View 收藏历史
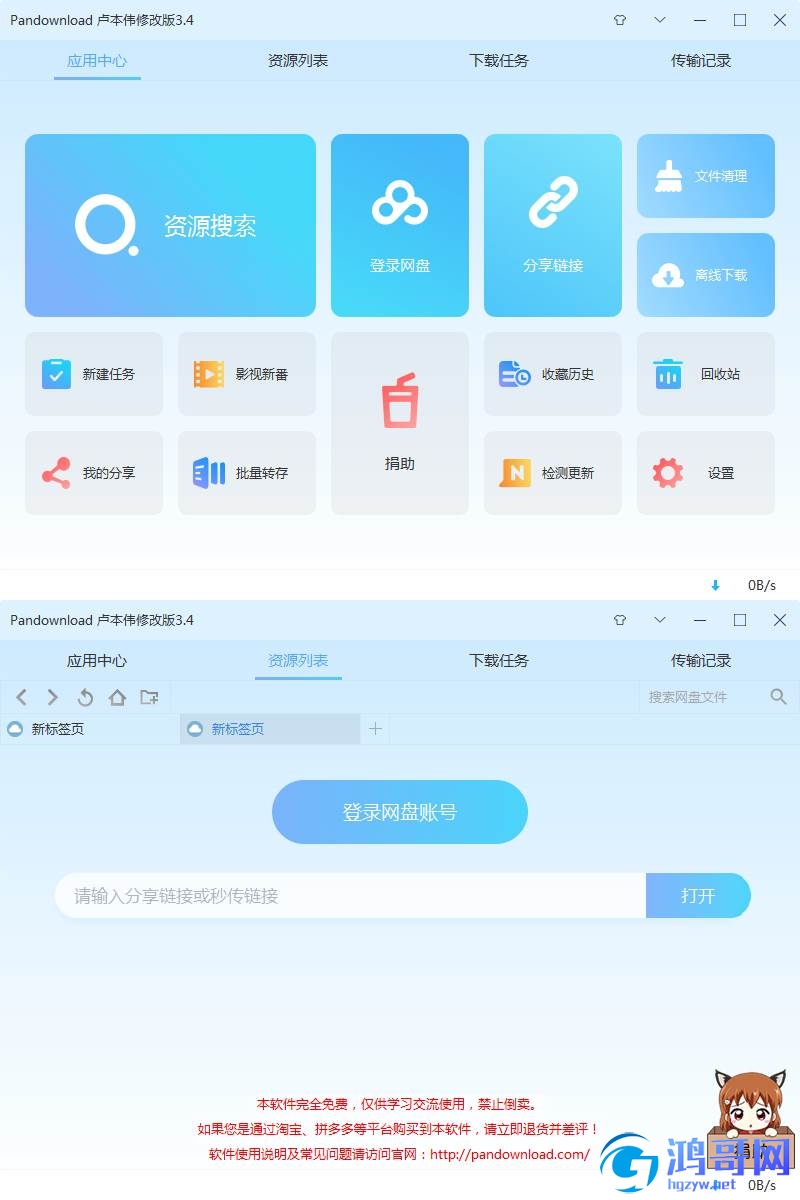Image resolution: width=800 pixels, height=1200 pixels. tap(553, 374)
